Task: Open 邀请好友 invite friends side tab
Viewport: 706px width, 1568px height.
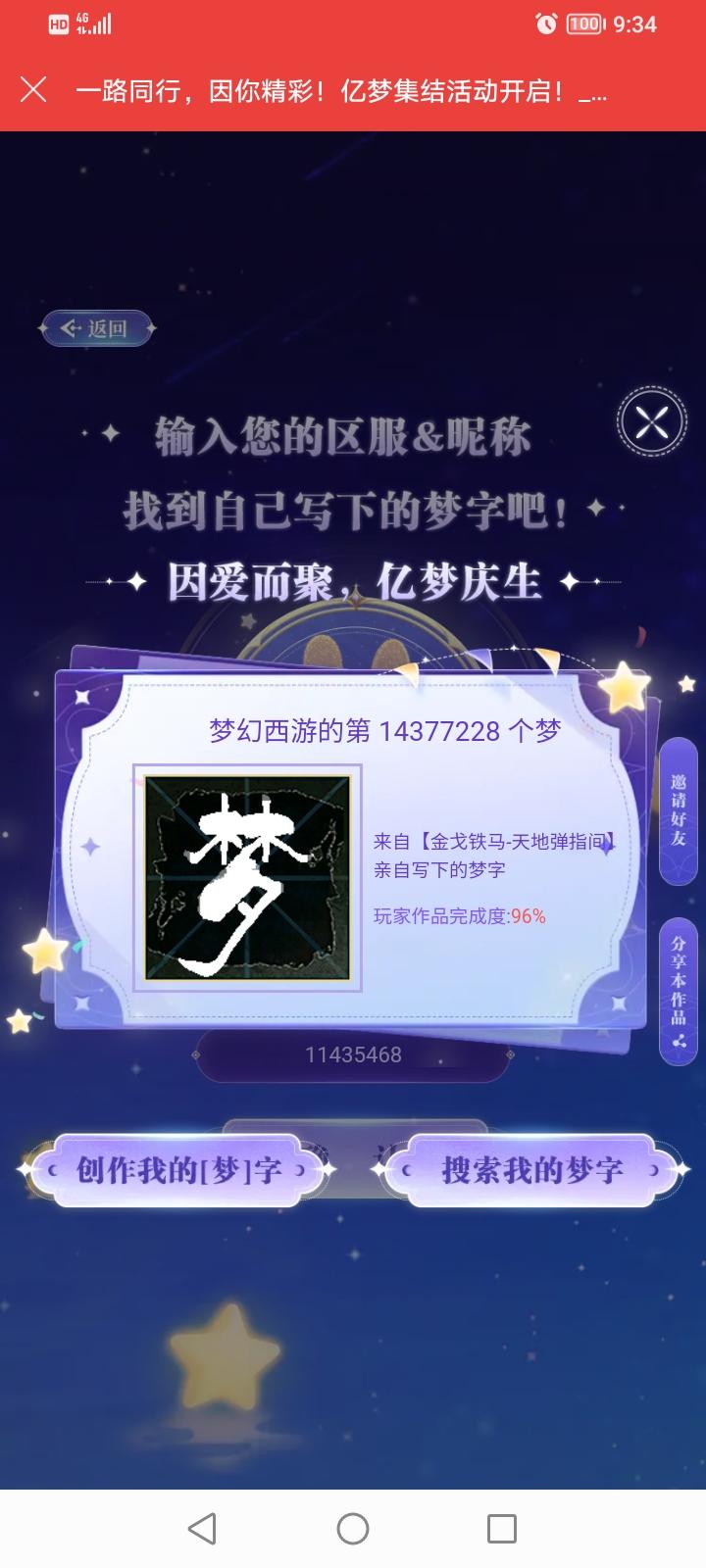Action: point(679,810)
